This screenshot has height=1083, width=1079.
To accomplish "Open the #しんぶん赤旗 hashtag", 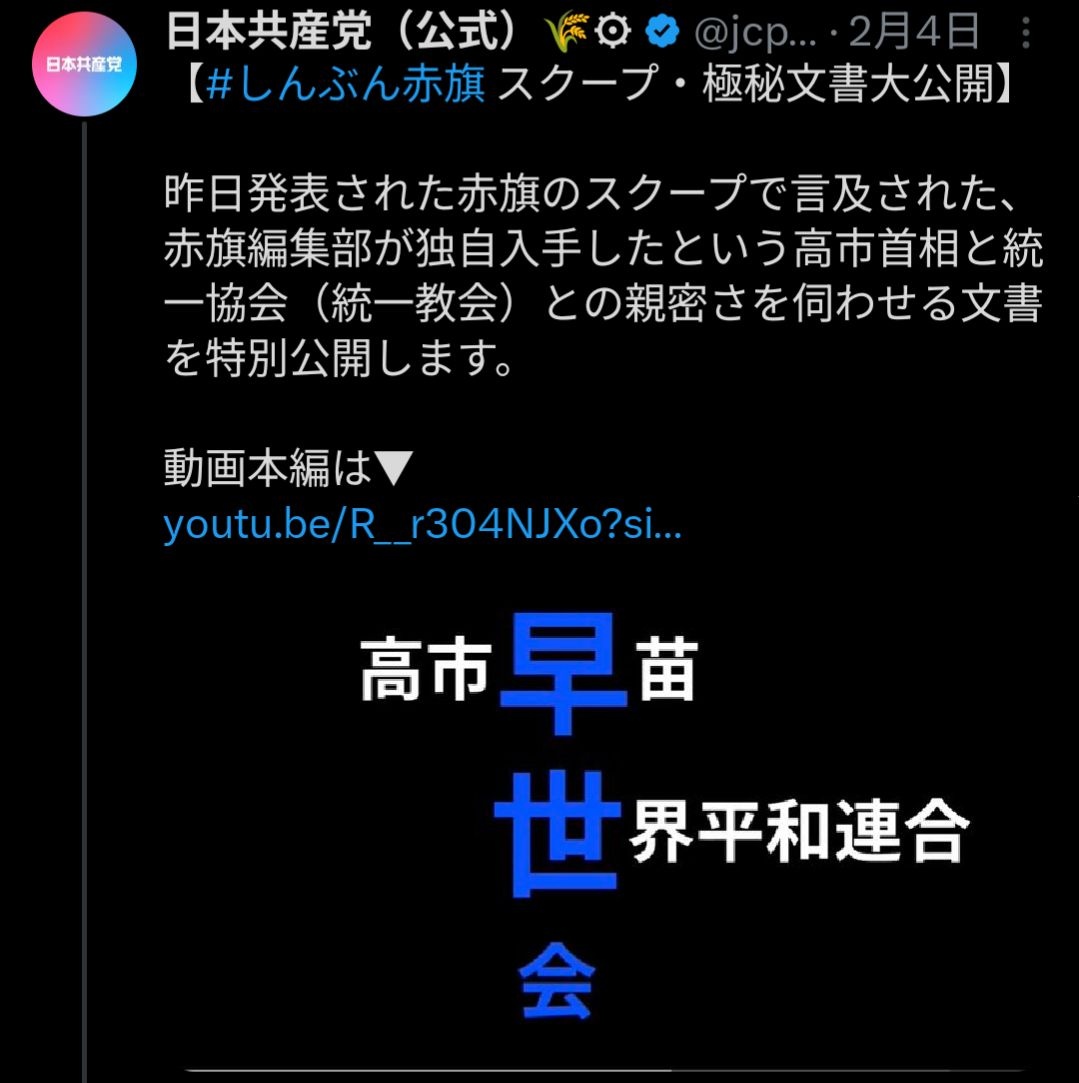I will (x=345, y=84).
